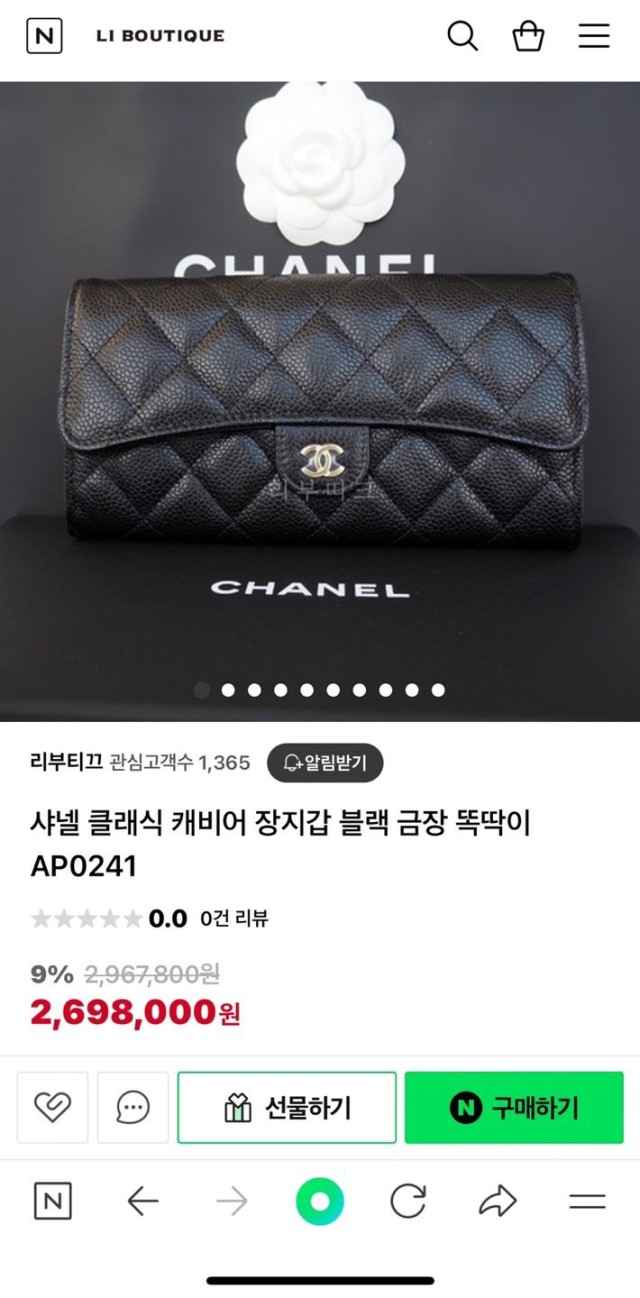This screenshot has height=1298, width=640.
Task: Open chat inquiry with seller
Action: (x=133, y=1107)
